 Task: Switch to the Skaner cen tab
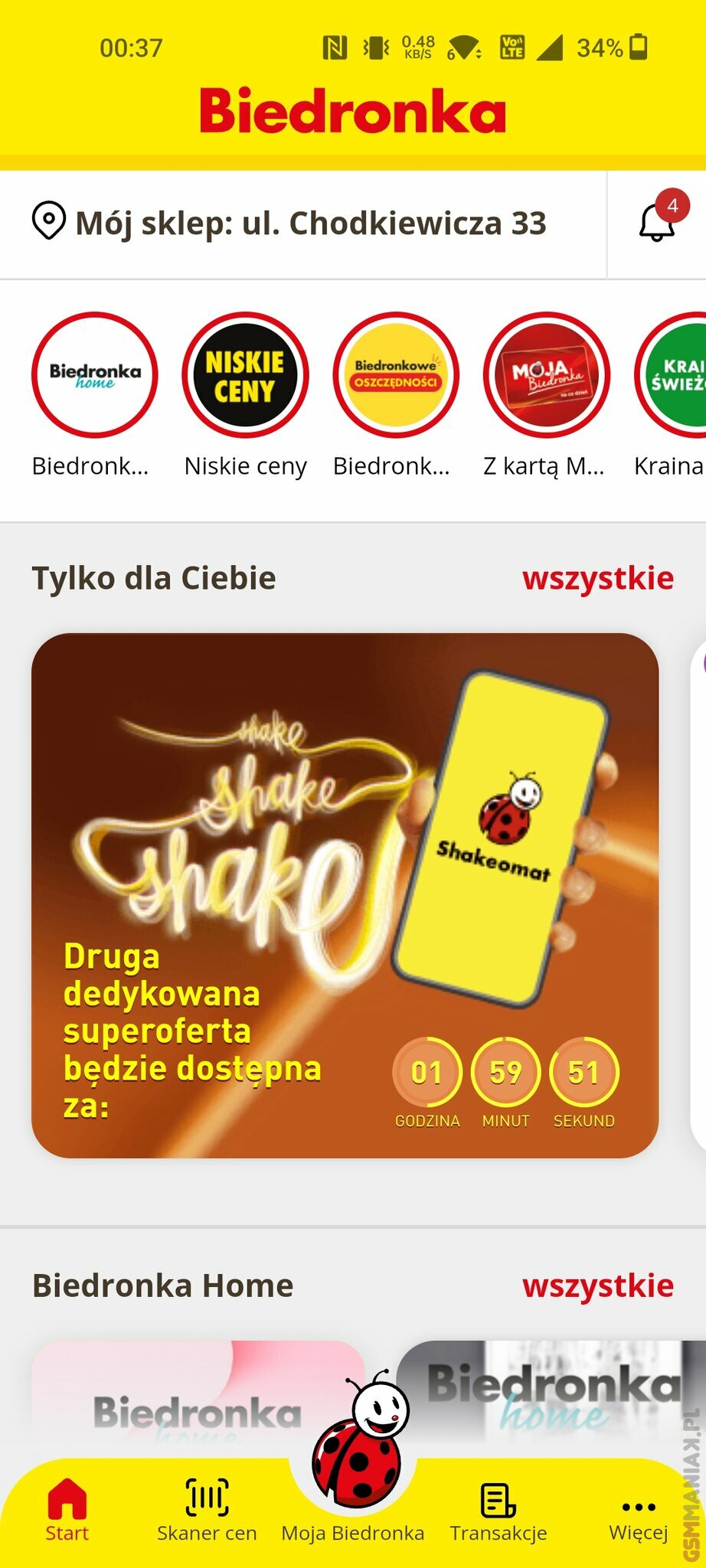pos(207,1511)
